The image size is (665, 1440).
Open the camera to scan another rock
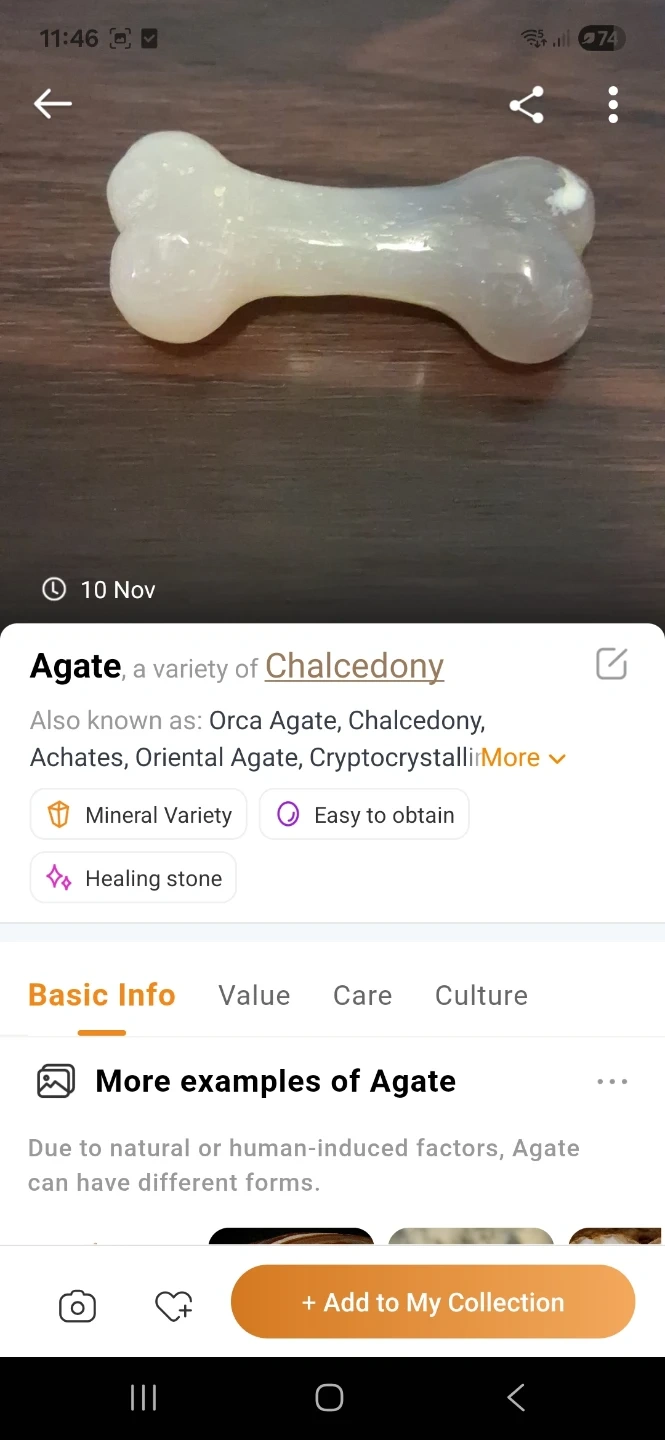tap(77, 1306)
